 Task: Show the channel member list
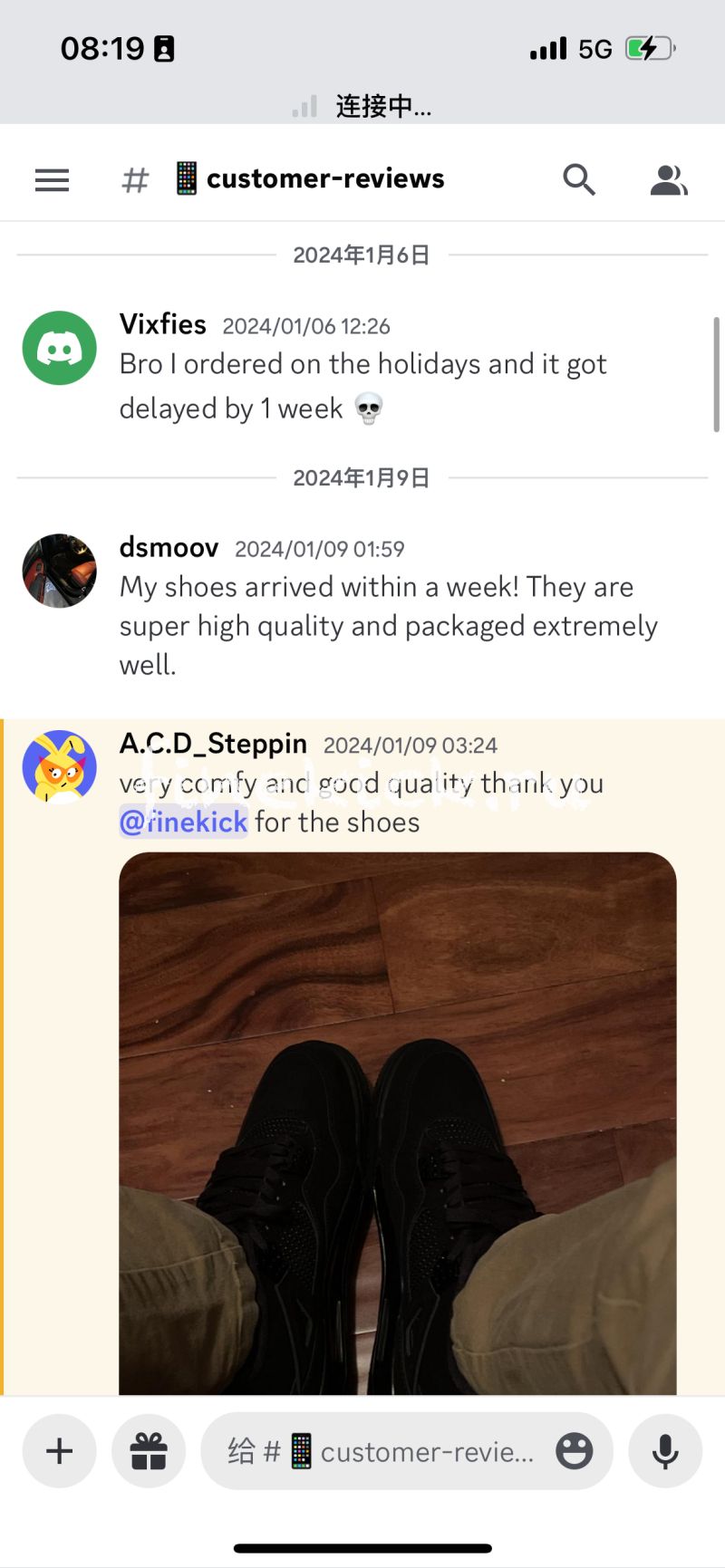coord(669,179)
